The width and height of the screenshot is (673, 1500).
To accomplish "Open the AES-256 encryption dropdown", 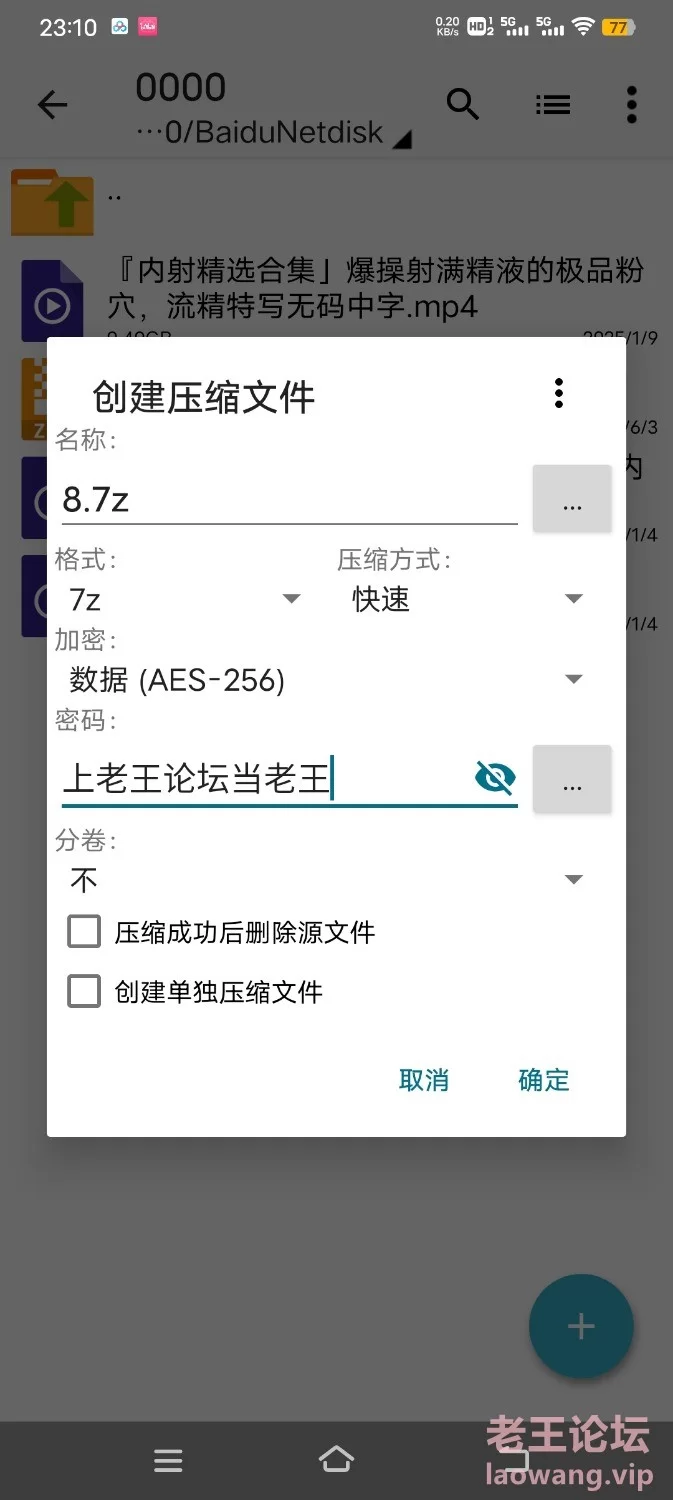I will tap(324, 680).
